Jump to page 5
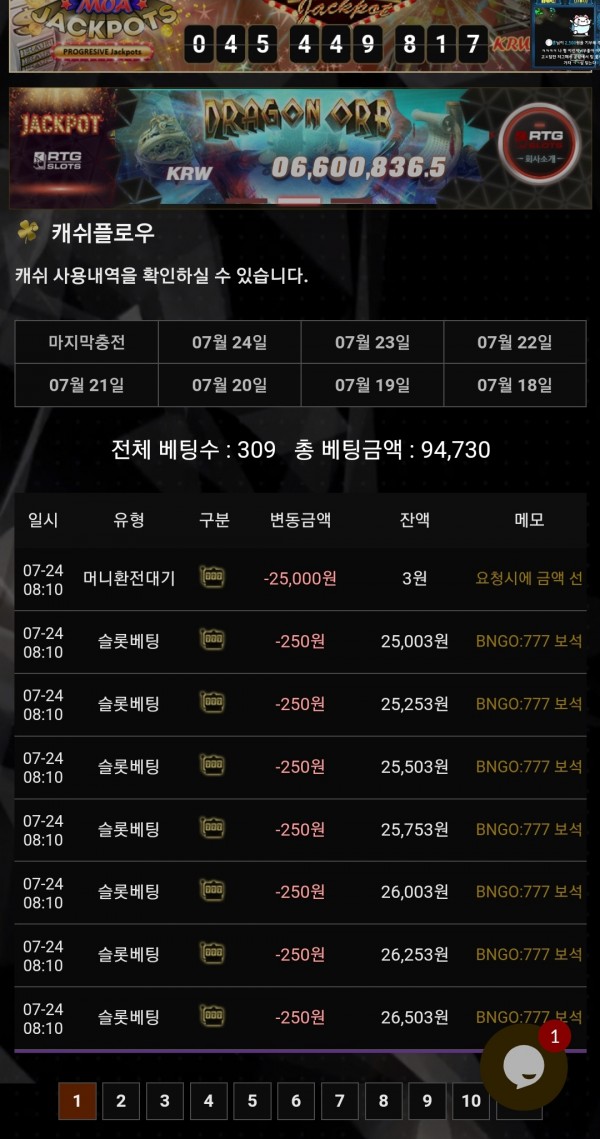This screenshot has height=1139, width=600. (252, 1101)
